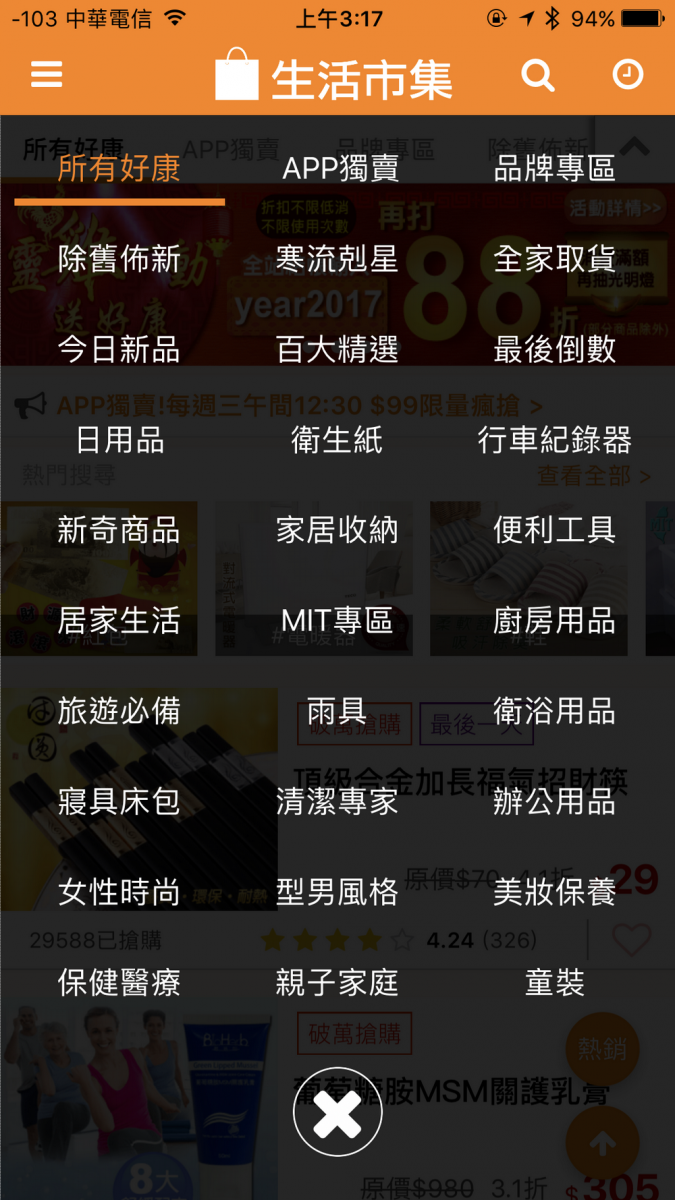Select the 家居收納 category
The image size is (675, 1200).
click(x=337, y=530)
